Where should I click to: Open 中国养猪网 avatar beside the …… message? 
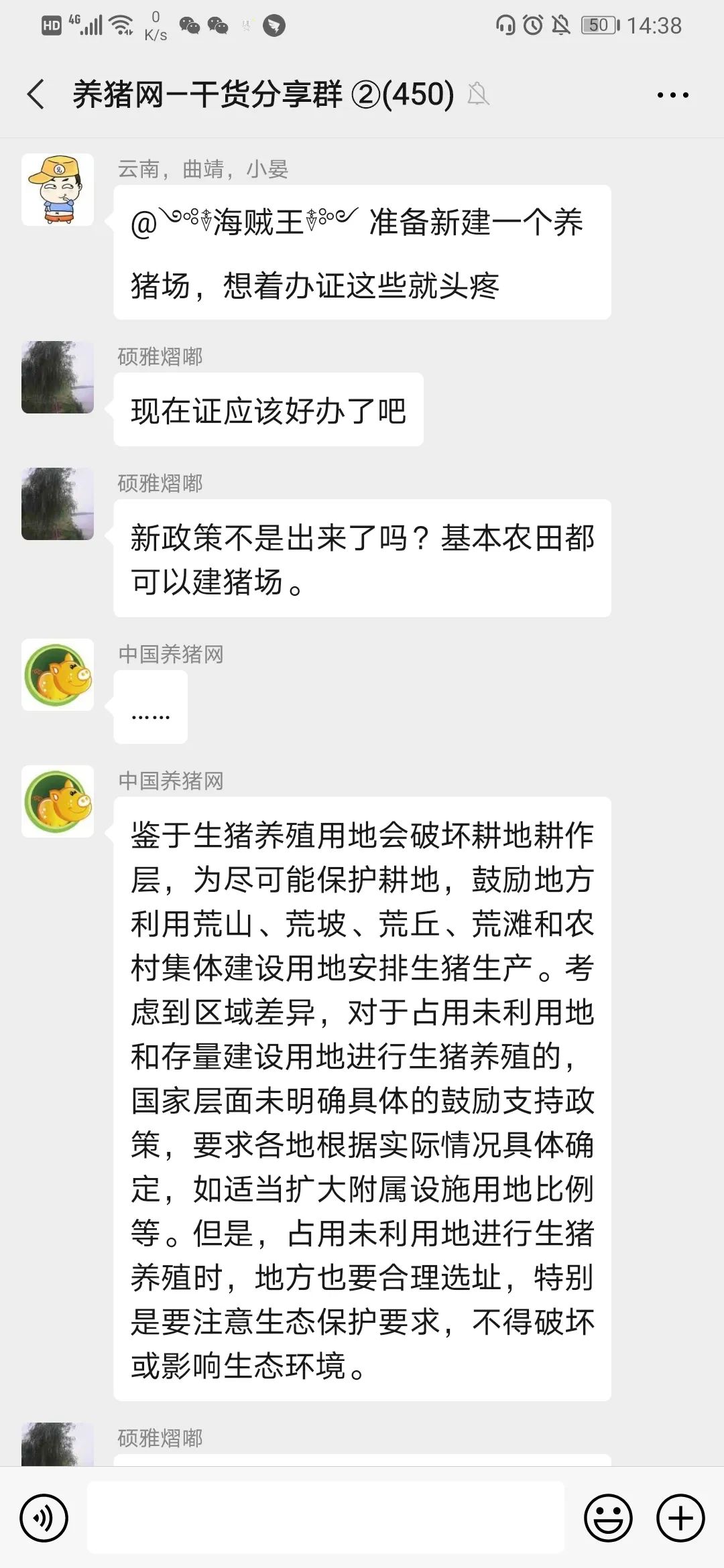point(58,675)
